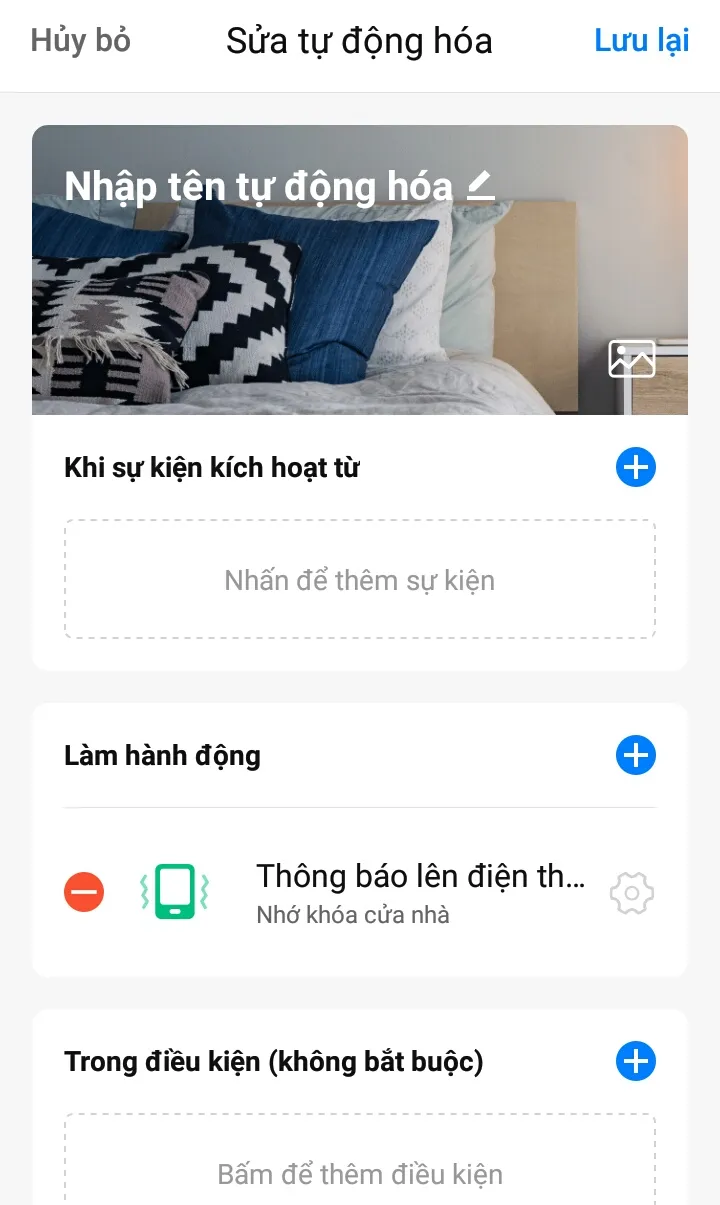720x1205 pixels.
Task: Tap the vibrating phone notification icon
Action: click(175, 891)
